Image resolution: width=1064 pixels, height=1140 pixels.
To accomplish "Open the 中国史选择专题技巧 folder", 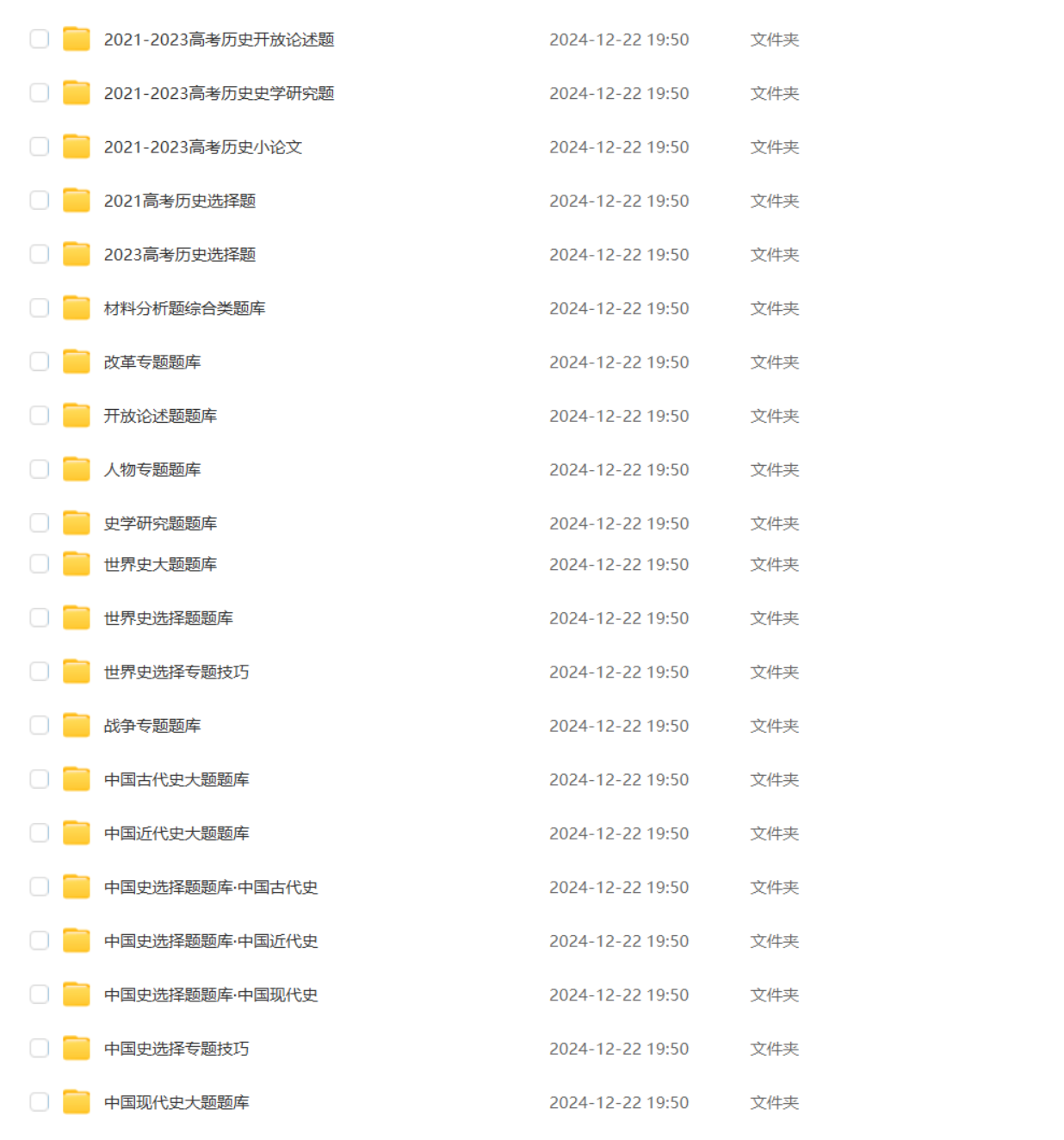I will point(176,1049).
